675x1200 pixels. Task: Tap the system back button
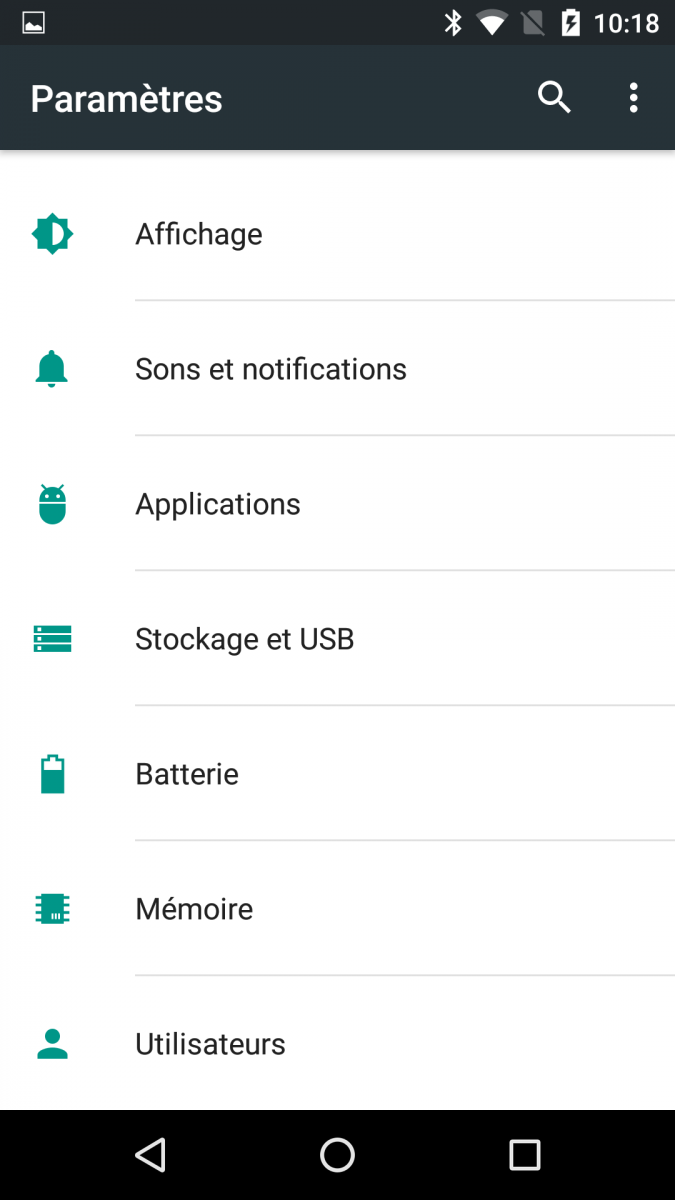[x=150, y=1155]
